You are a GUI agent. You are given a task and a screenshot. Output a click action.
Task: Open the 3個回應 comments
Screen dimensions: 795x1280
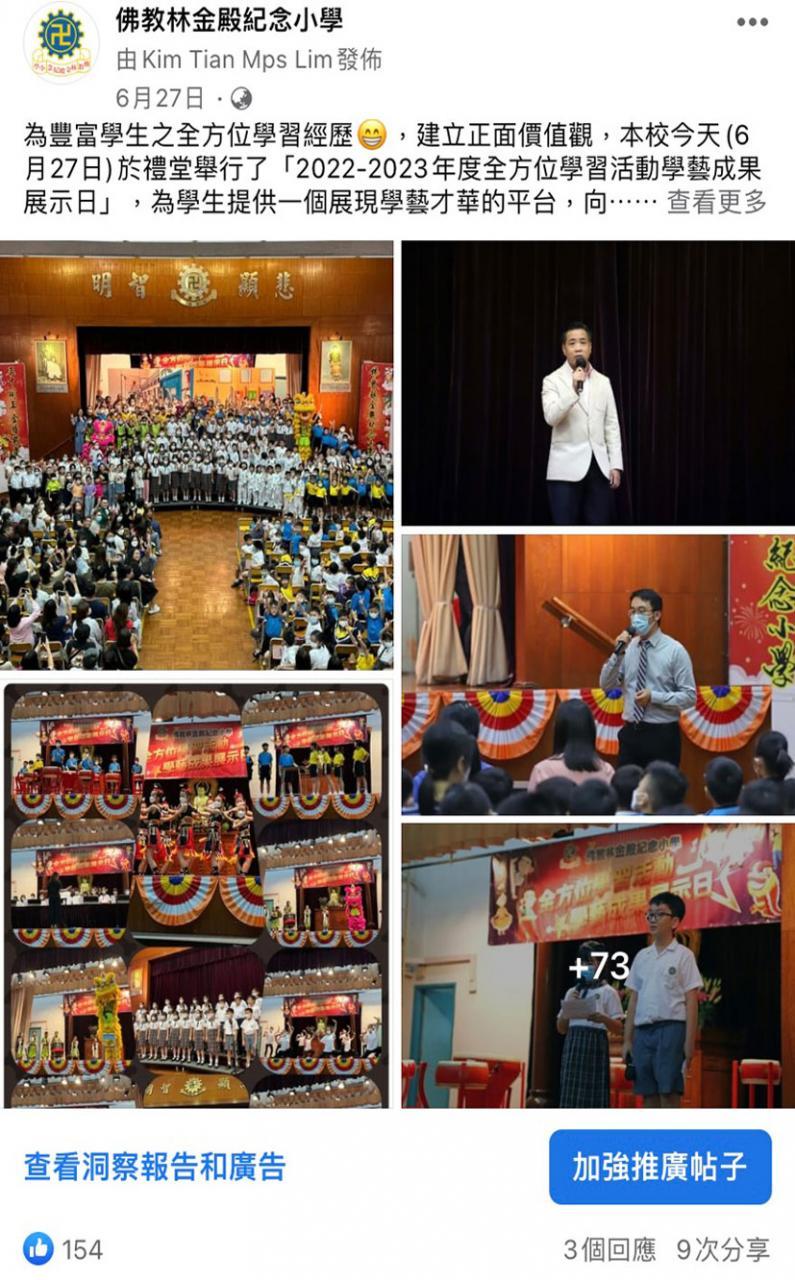click(609, 1249)
